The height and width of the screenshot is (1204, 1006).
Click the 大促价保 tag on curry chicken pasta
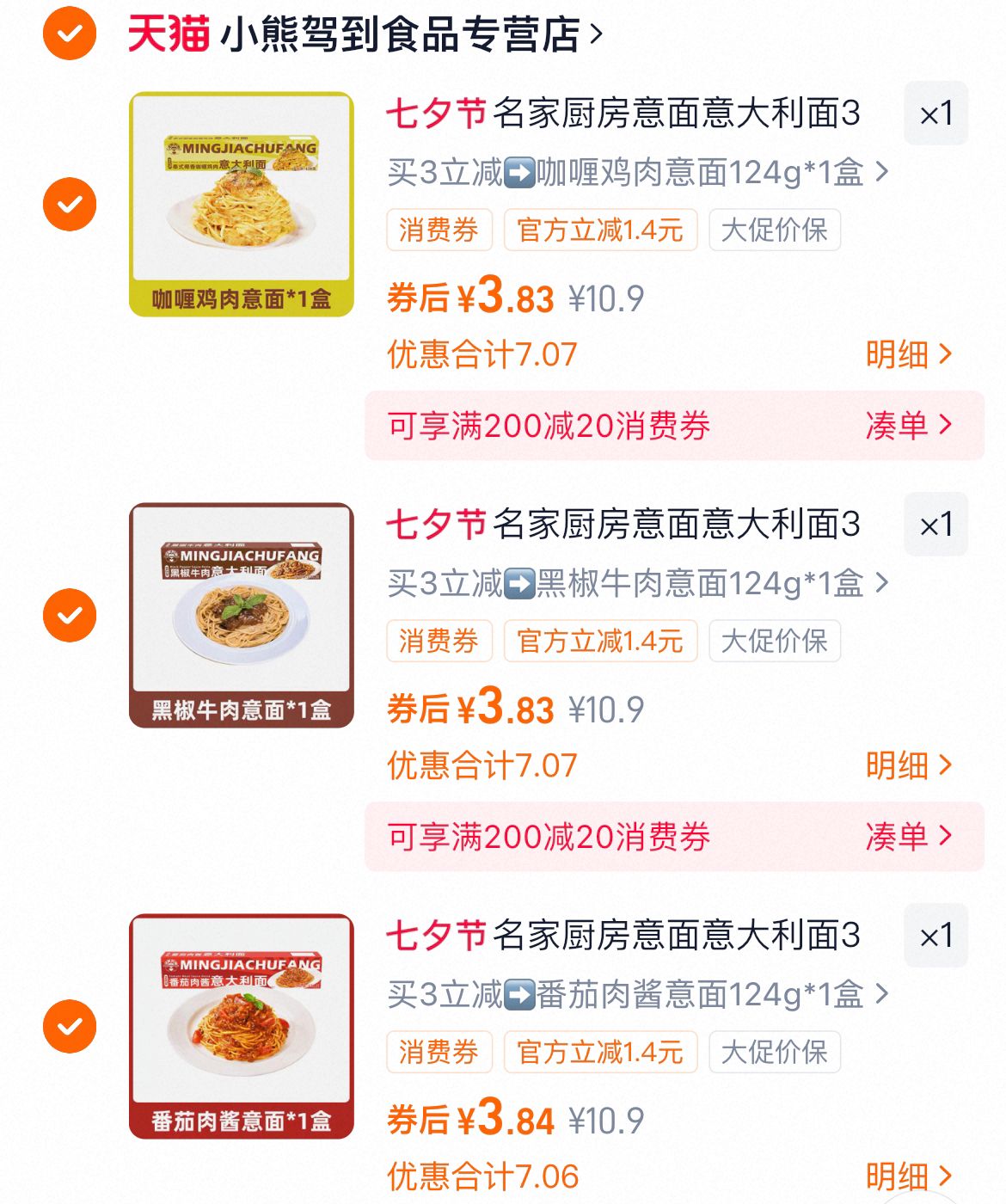773,229
